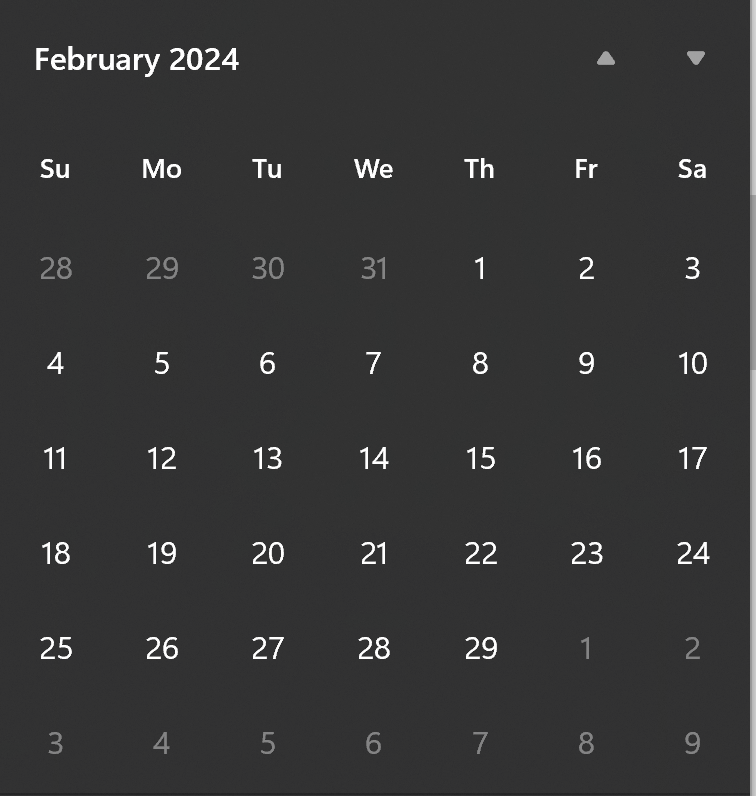Image resolution: width=756 pixels, height=796 pixels.
Task: Select the last Saturday, February 24
Action: (692, 553)
